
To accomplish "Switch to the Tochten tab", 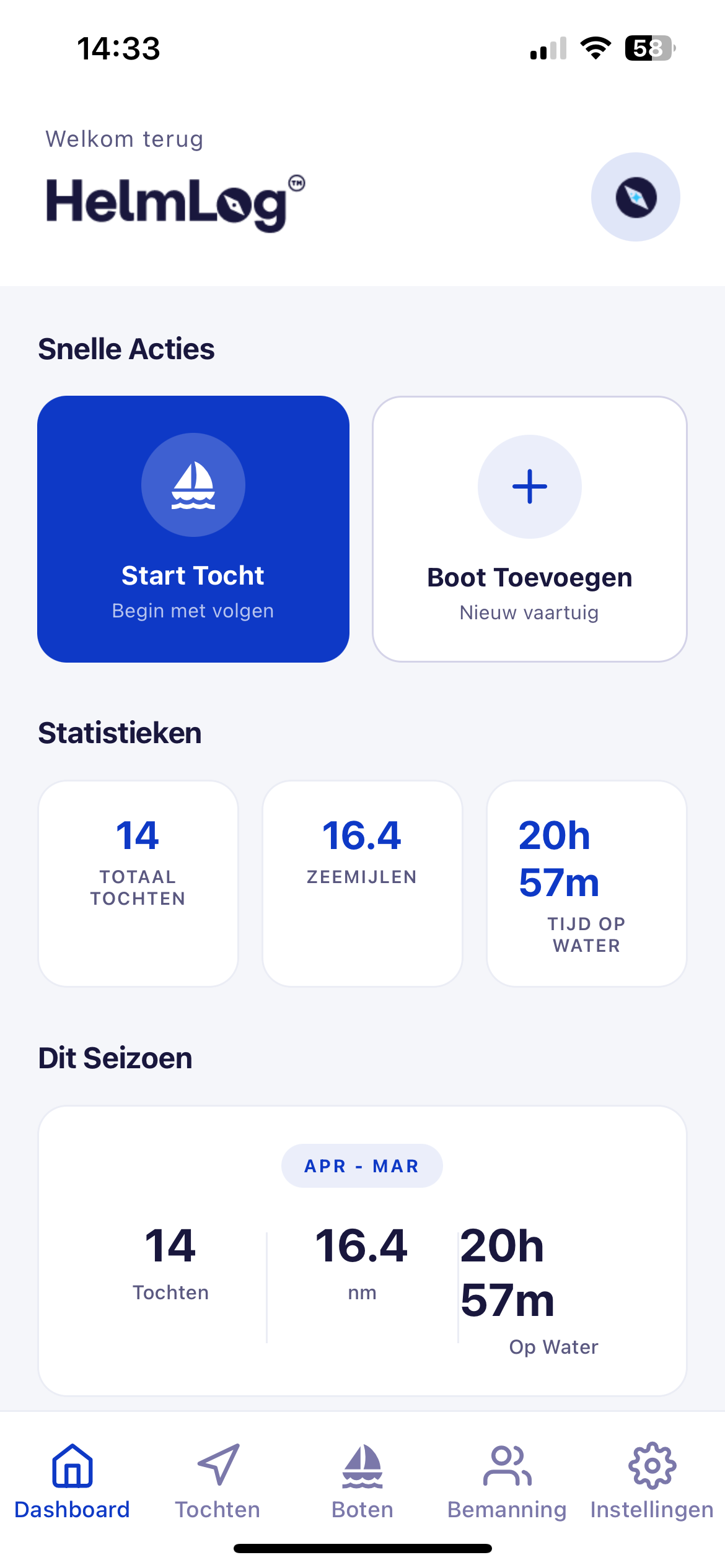I will pos(217,1509).
